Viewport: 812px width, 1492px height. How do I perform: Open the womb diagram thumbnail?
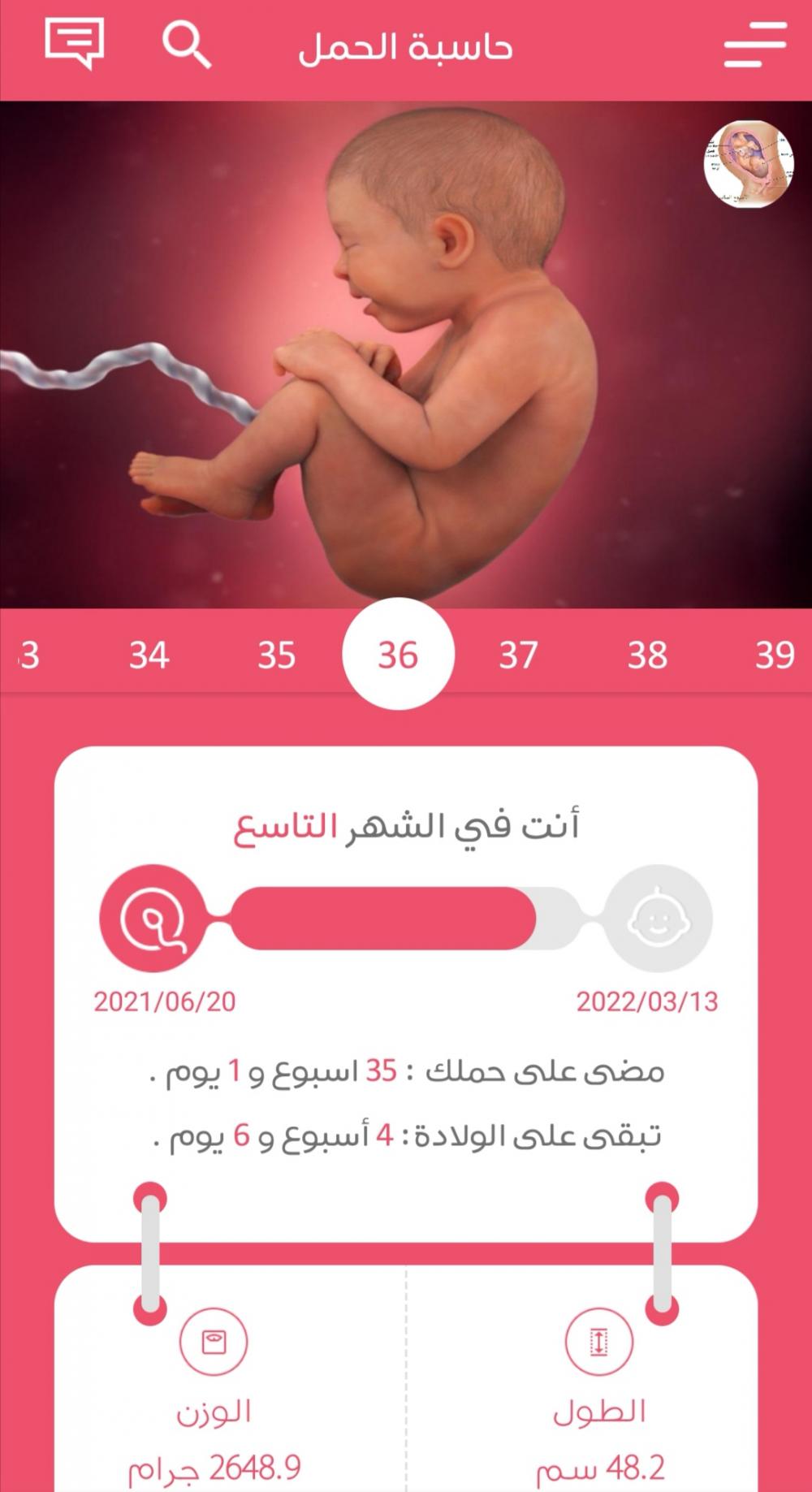pos(748,165)
